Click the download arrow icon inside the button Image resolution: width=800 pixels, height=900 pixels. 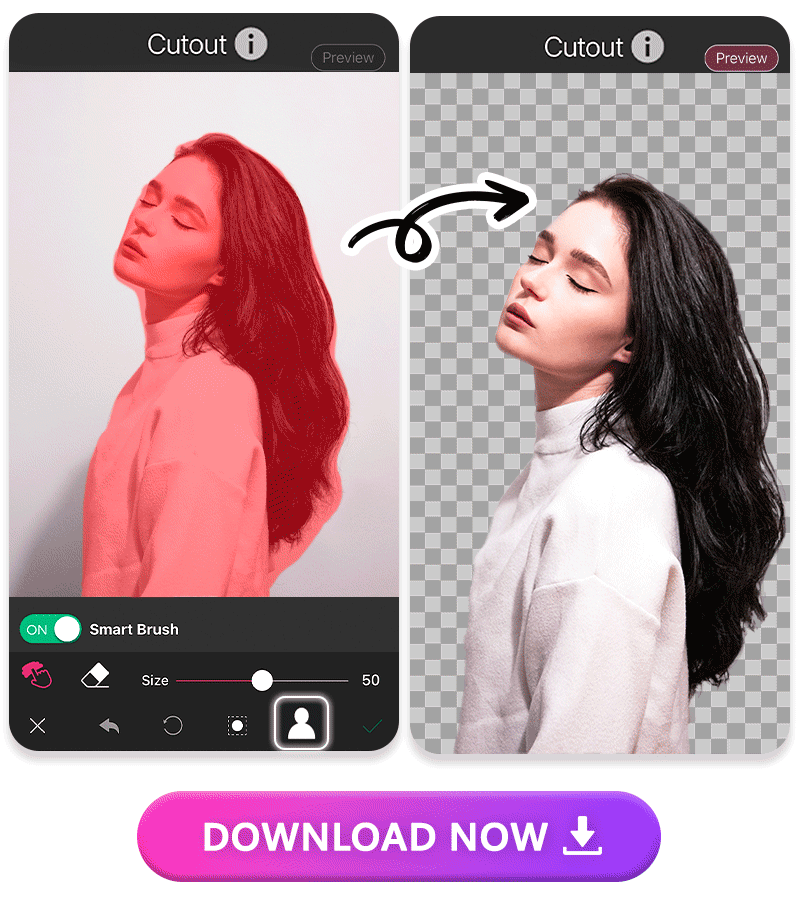(x=583, y=837)
